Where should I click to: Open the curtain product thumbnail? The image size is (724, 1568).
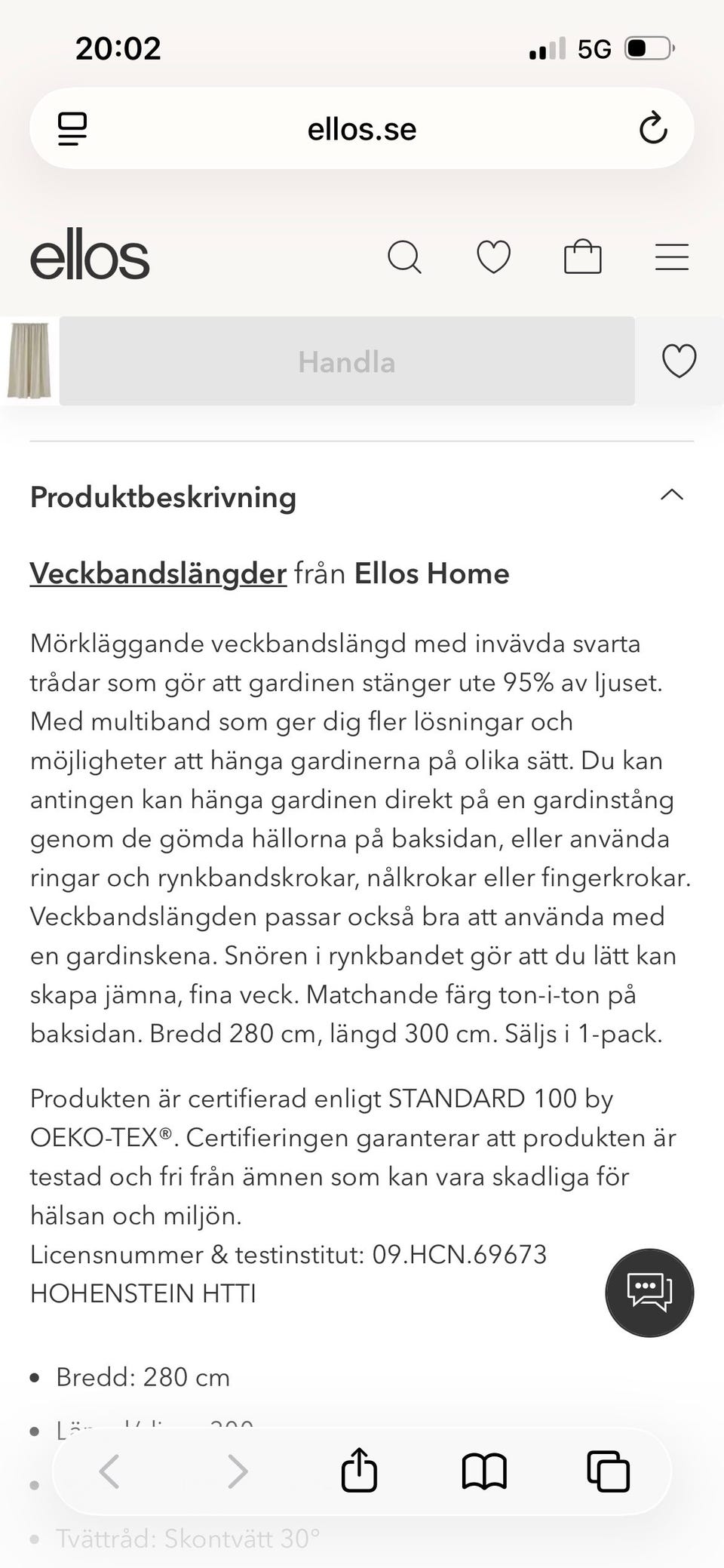(29, 361)
